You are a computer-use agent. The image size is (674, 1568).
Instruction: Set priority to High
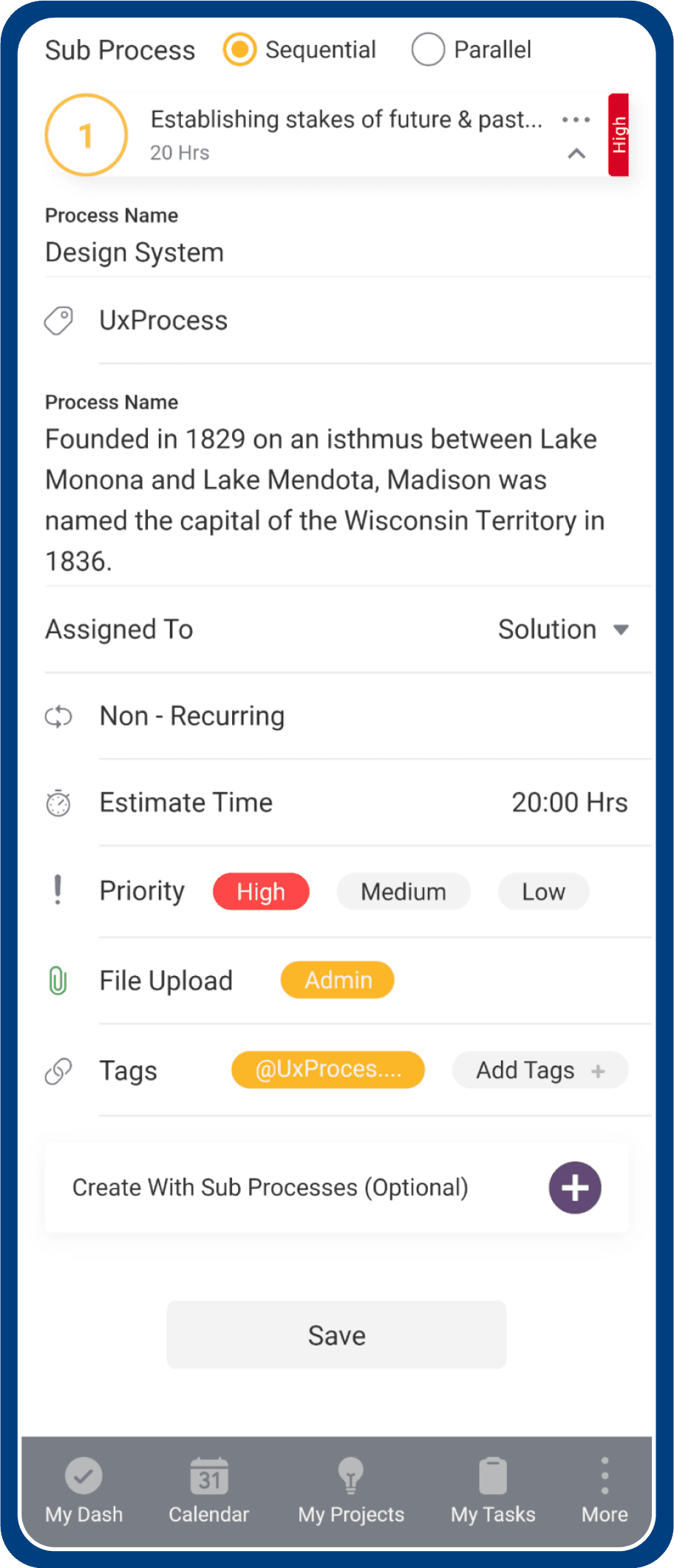point(261,892)
